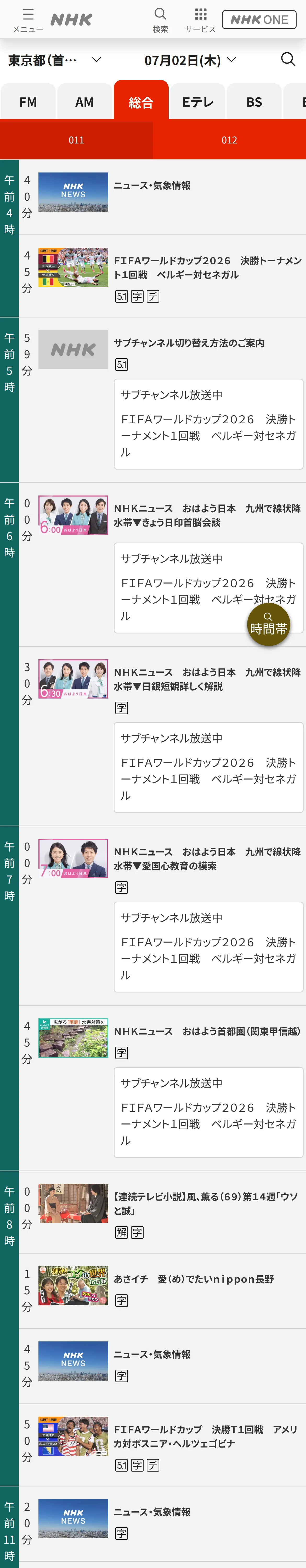
Task: Expand the 東京都 region dropdown
Action: 54,60
